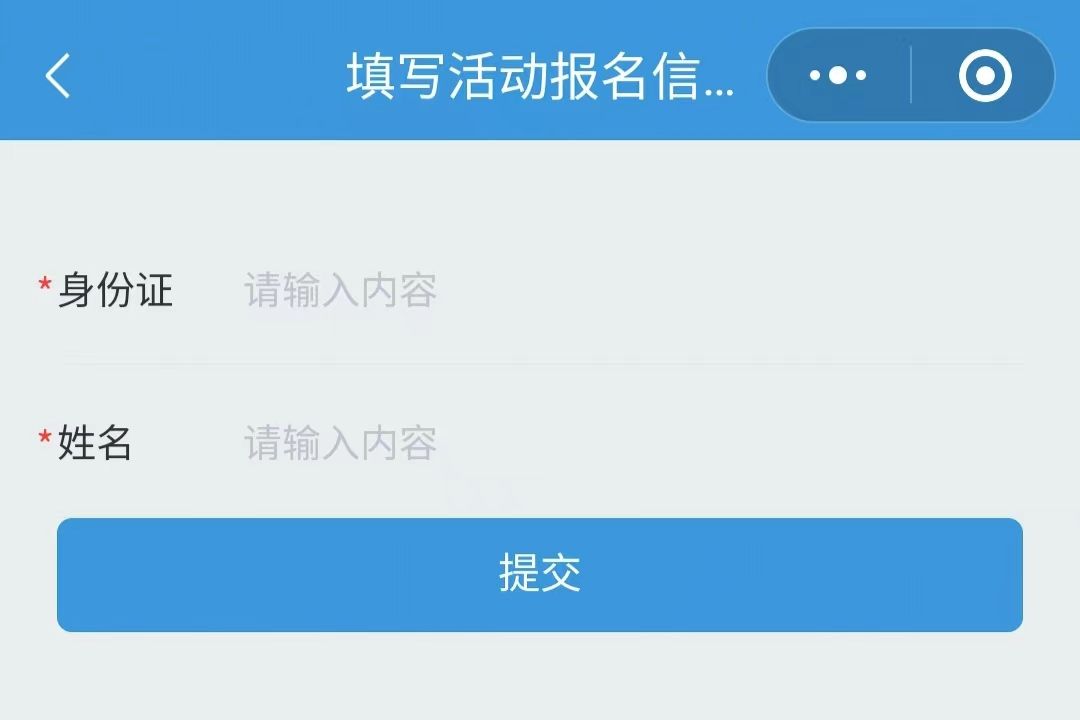Go back using the top-left arrow
Viewport: 1080px width, 720px height.
click(58, 75)
